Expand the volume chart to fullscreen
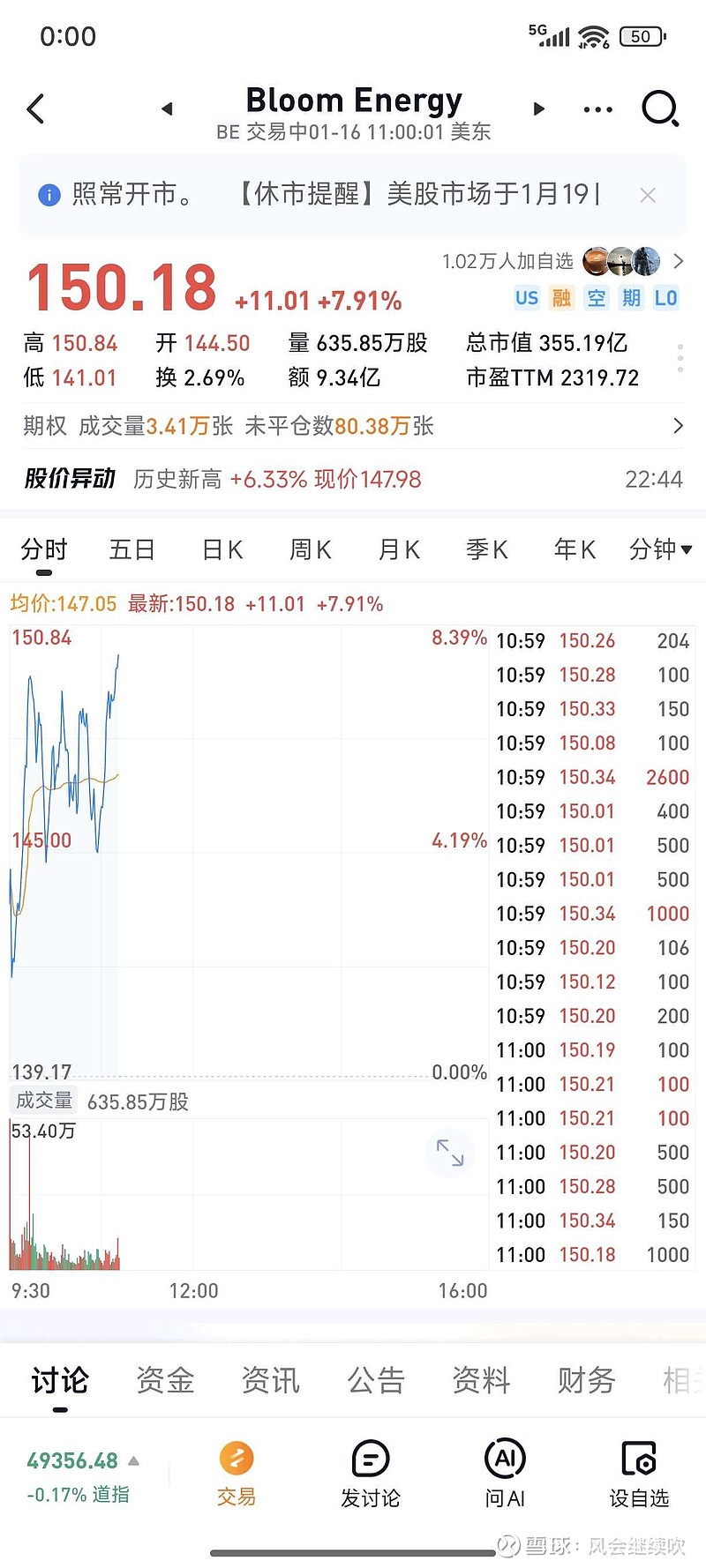The height and width of the screenshot is (1568, 706). coord(450,1153)
